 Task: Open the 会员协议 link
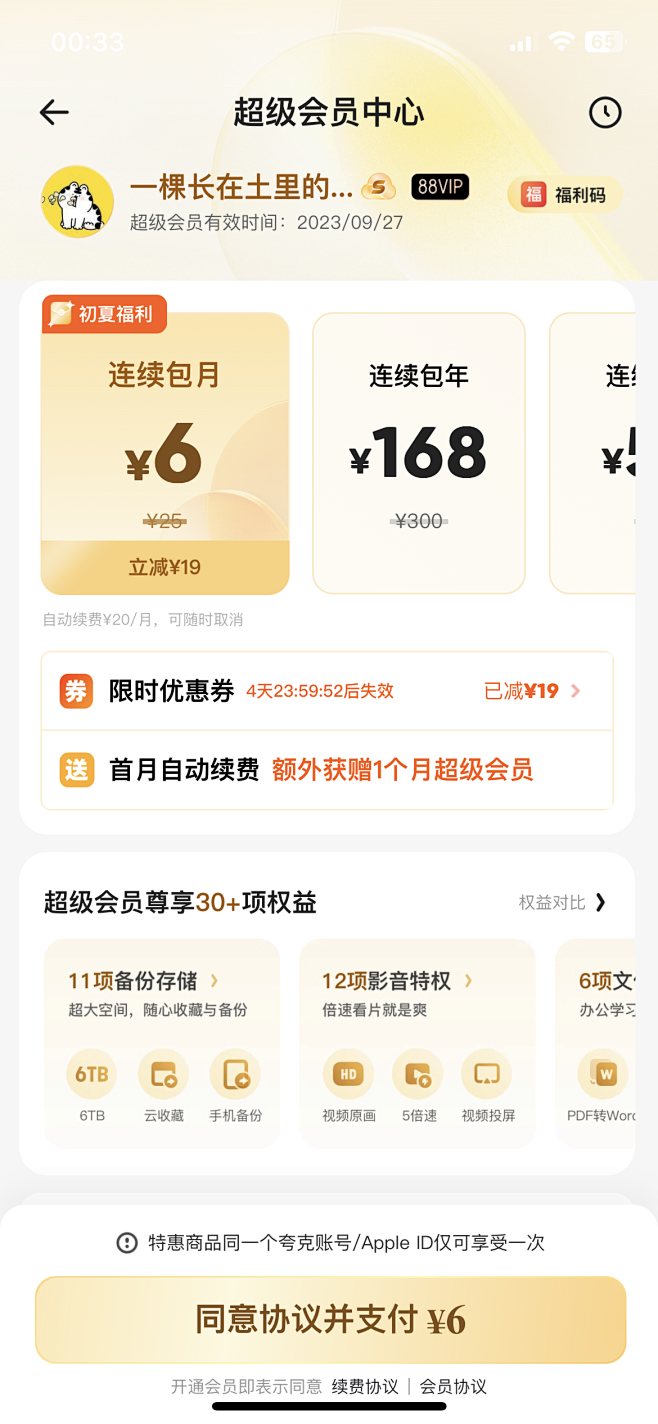(x=453, y=1387)
